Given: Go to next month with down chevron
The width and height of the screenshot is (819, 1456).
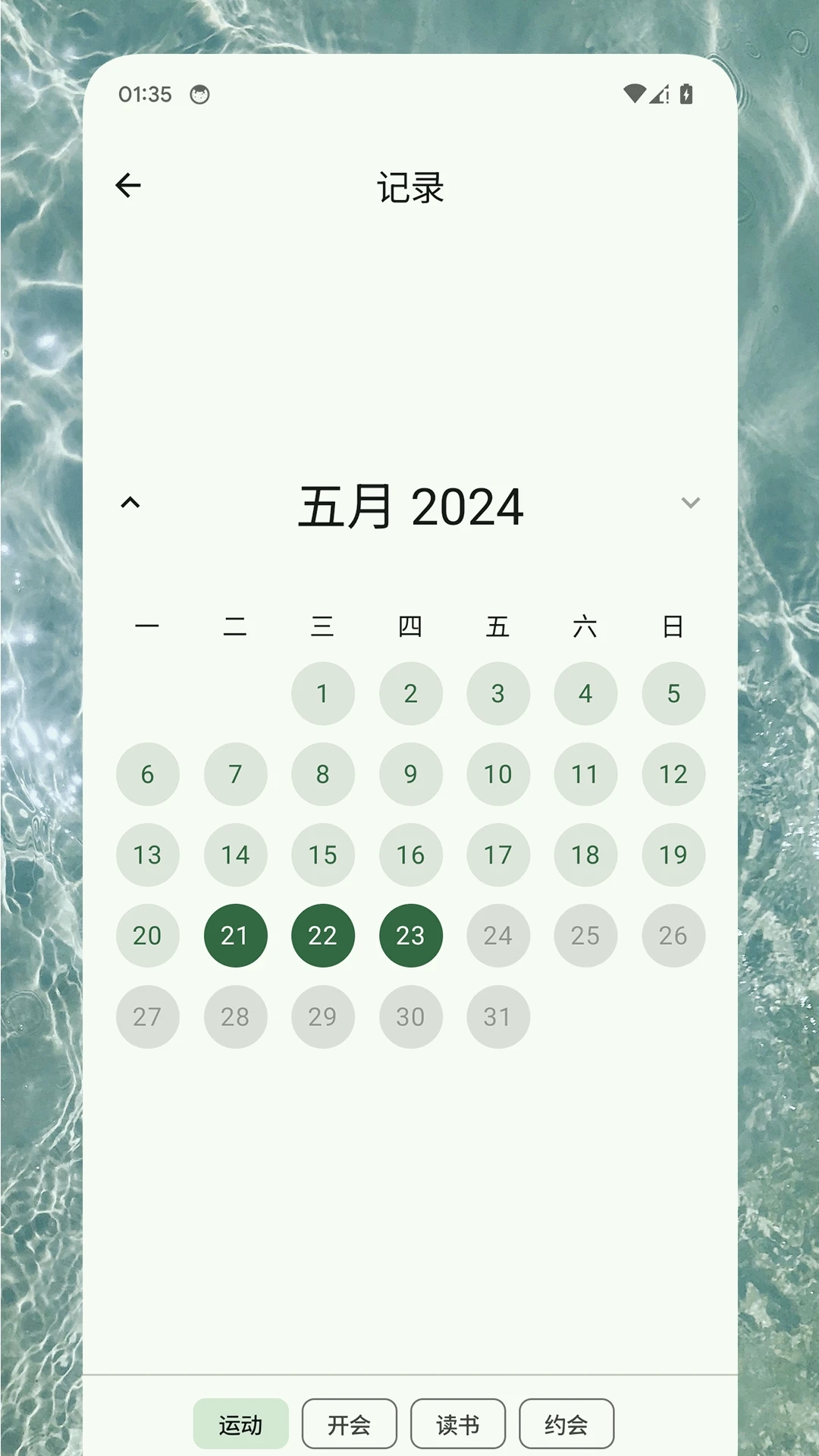Looking at the screenshot, I should tap(690, 503).
